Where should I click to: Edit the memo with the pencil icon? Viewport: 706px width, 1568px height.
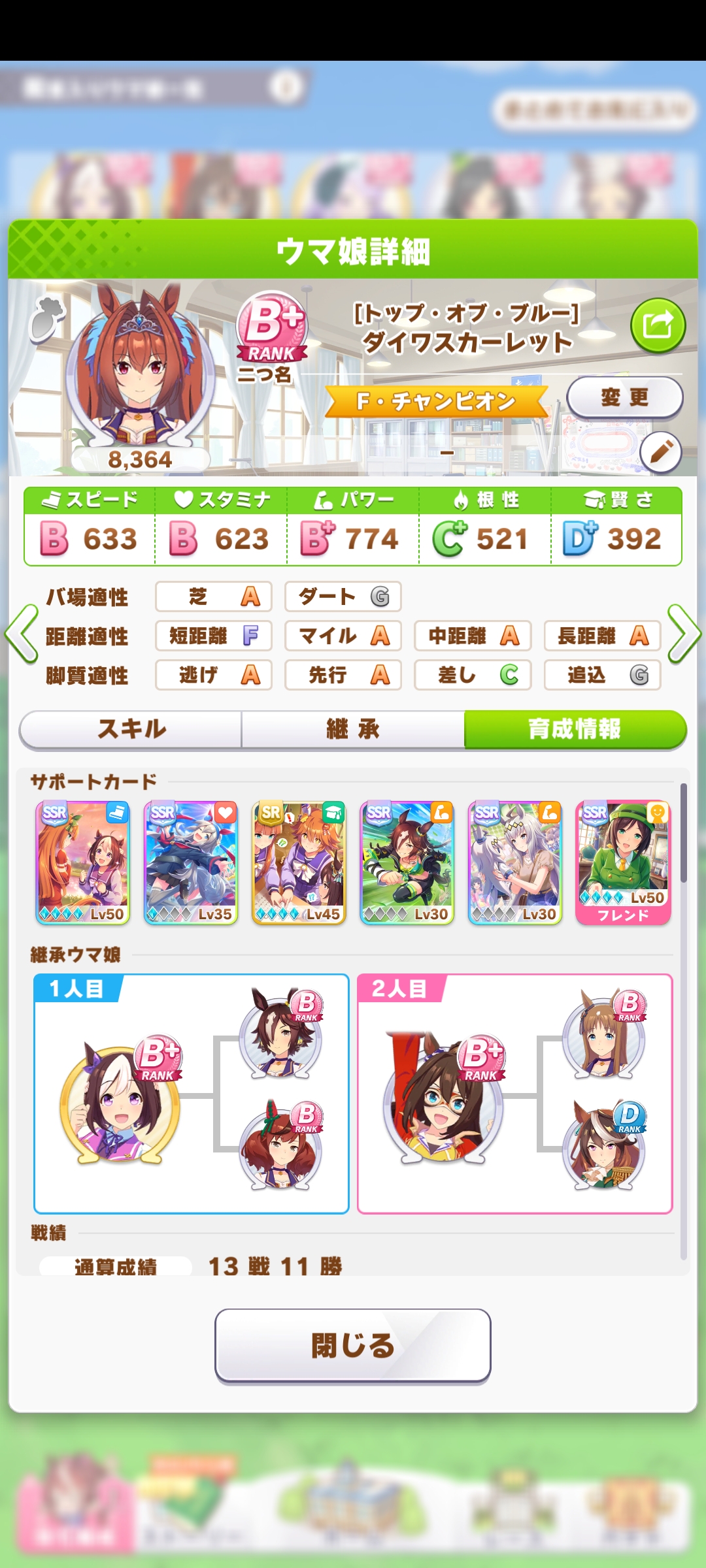point(660,452)
